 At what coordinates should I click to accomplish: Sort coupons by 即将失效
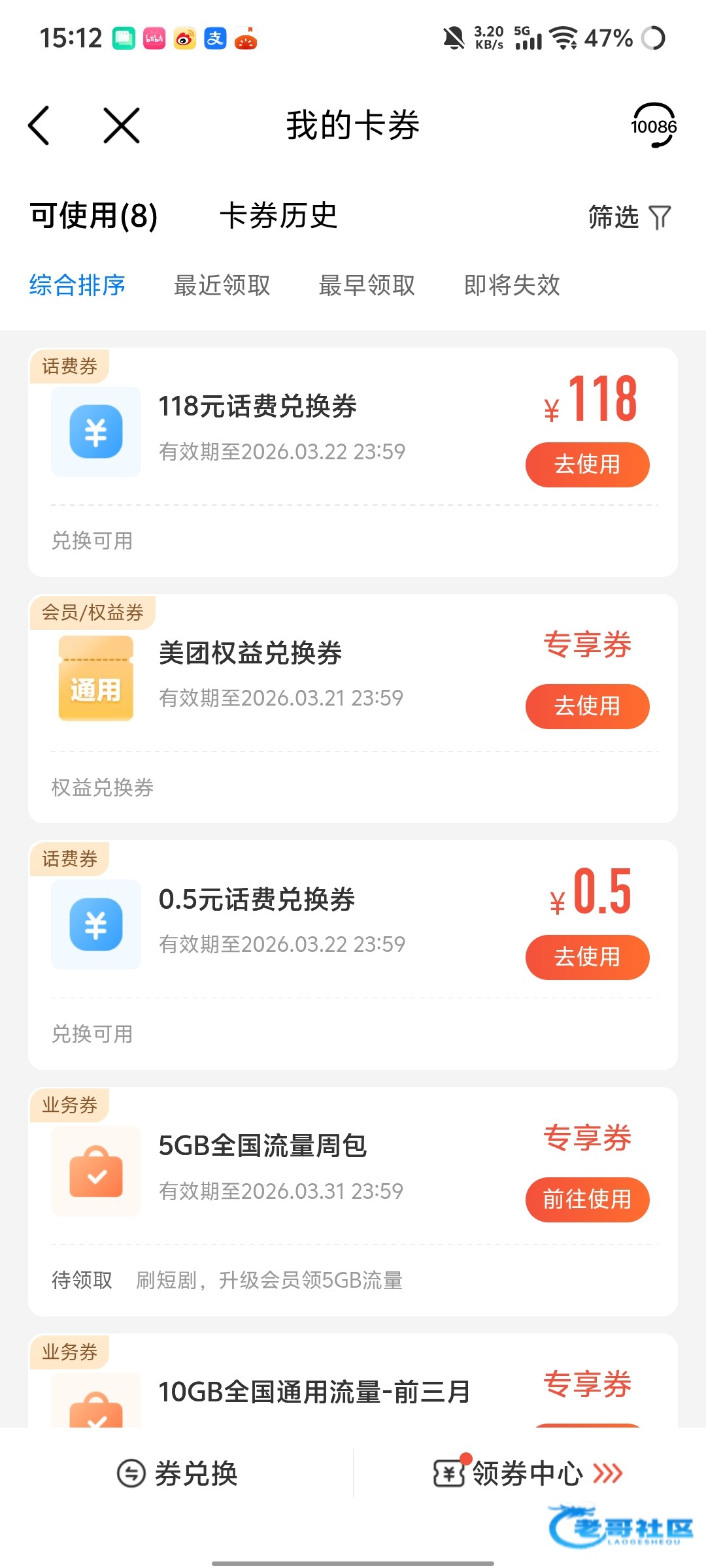point(512,286)
